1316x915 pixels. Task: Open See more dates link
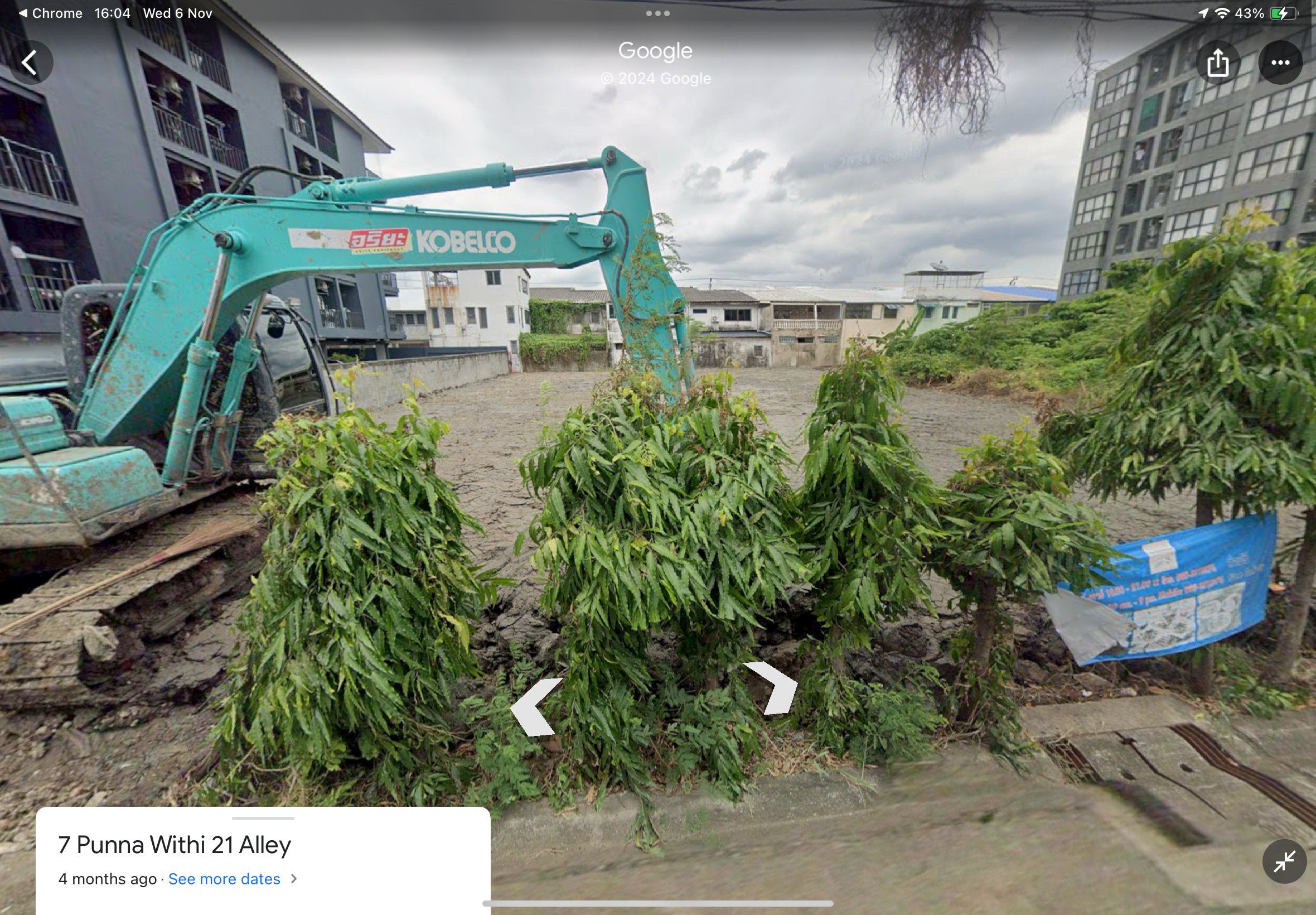click(x=224, y=879)
